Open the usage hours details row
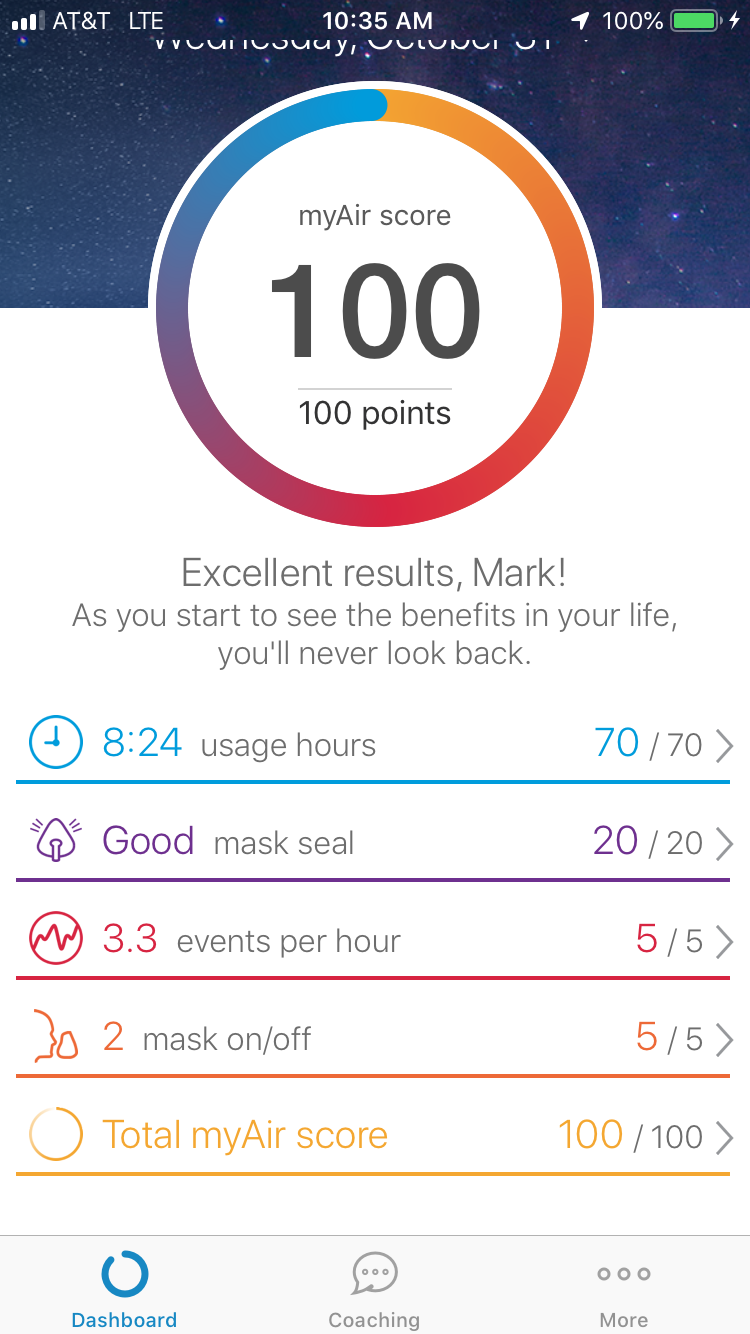Viewport: 750px width, 1334px height. 375,745
